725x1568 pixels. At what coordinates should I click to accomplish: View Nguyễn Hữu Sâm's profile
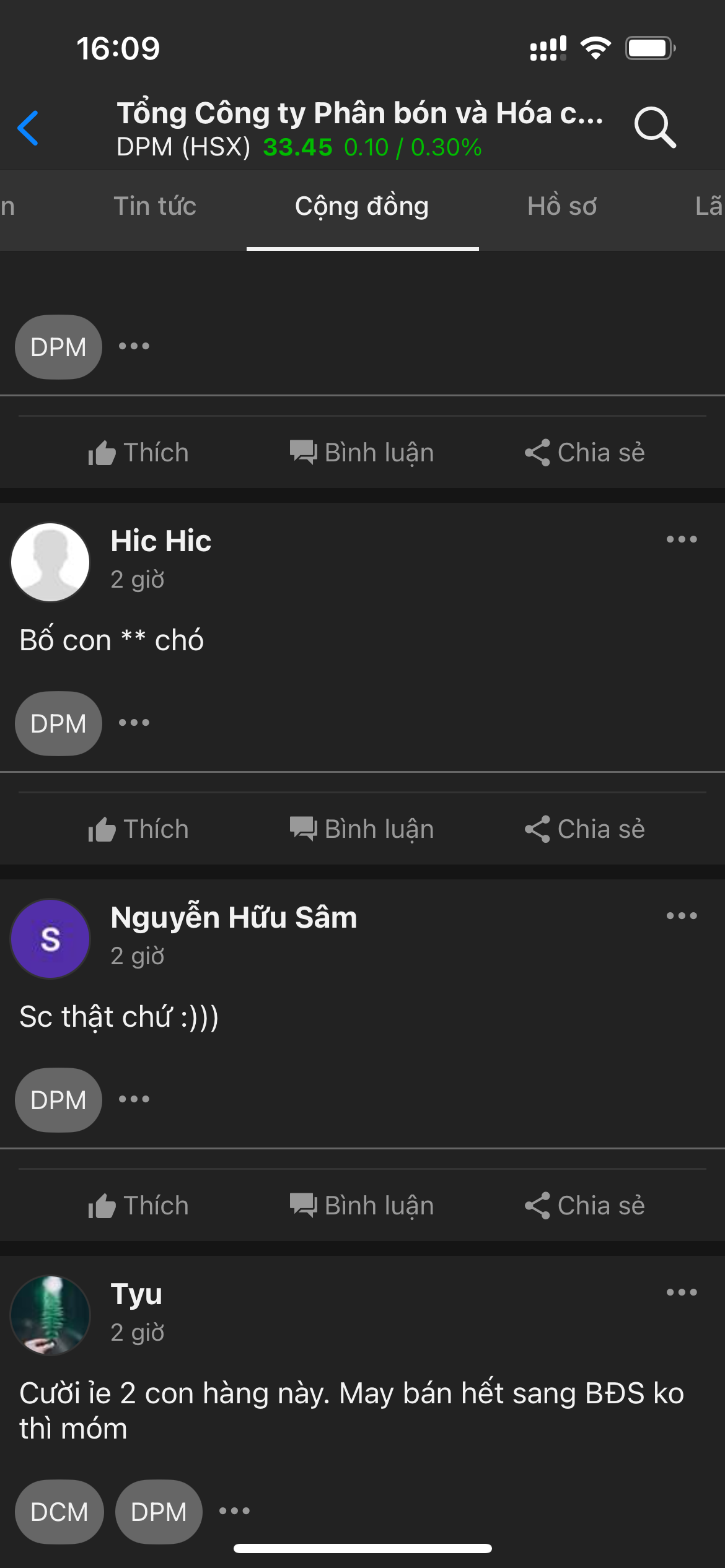pos(50,938)
